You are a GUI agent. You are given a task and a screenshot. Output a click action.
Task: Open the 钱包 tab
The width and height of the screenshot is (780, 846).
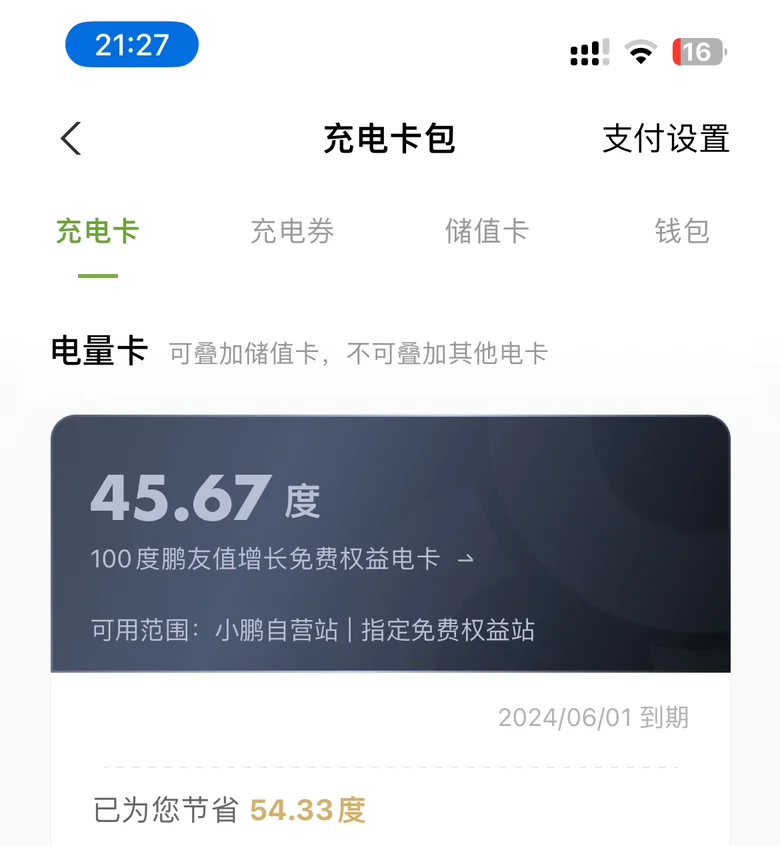coord(682,231)
